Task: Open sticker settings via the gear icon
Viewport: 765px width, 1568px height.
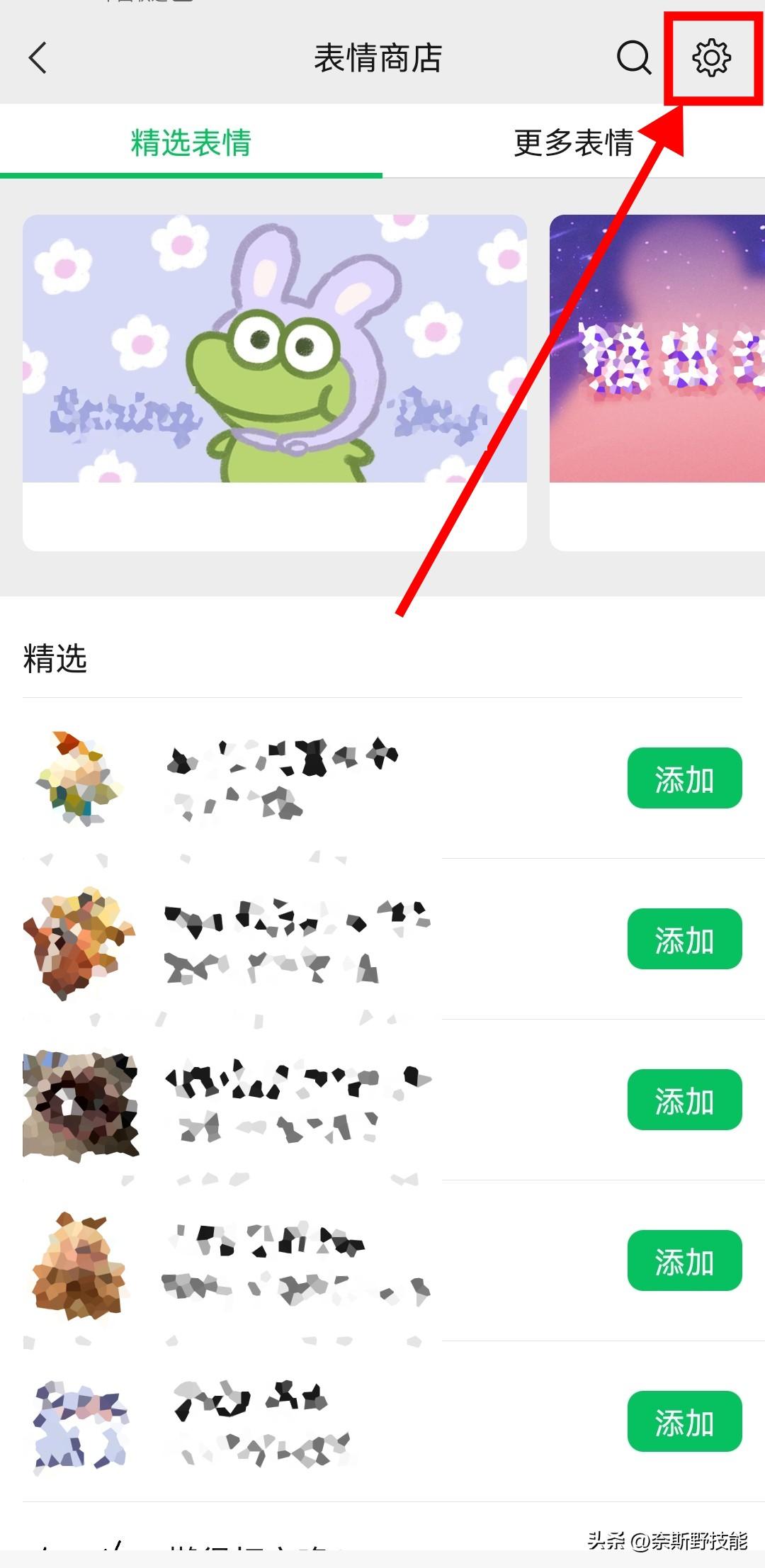Action: [711, 58]
